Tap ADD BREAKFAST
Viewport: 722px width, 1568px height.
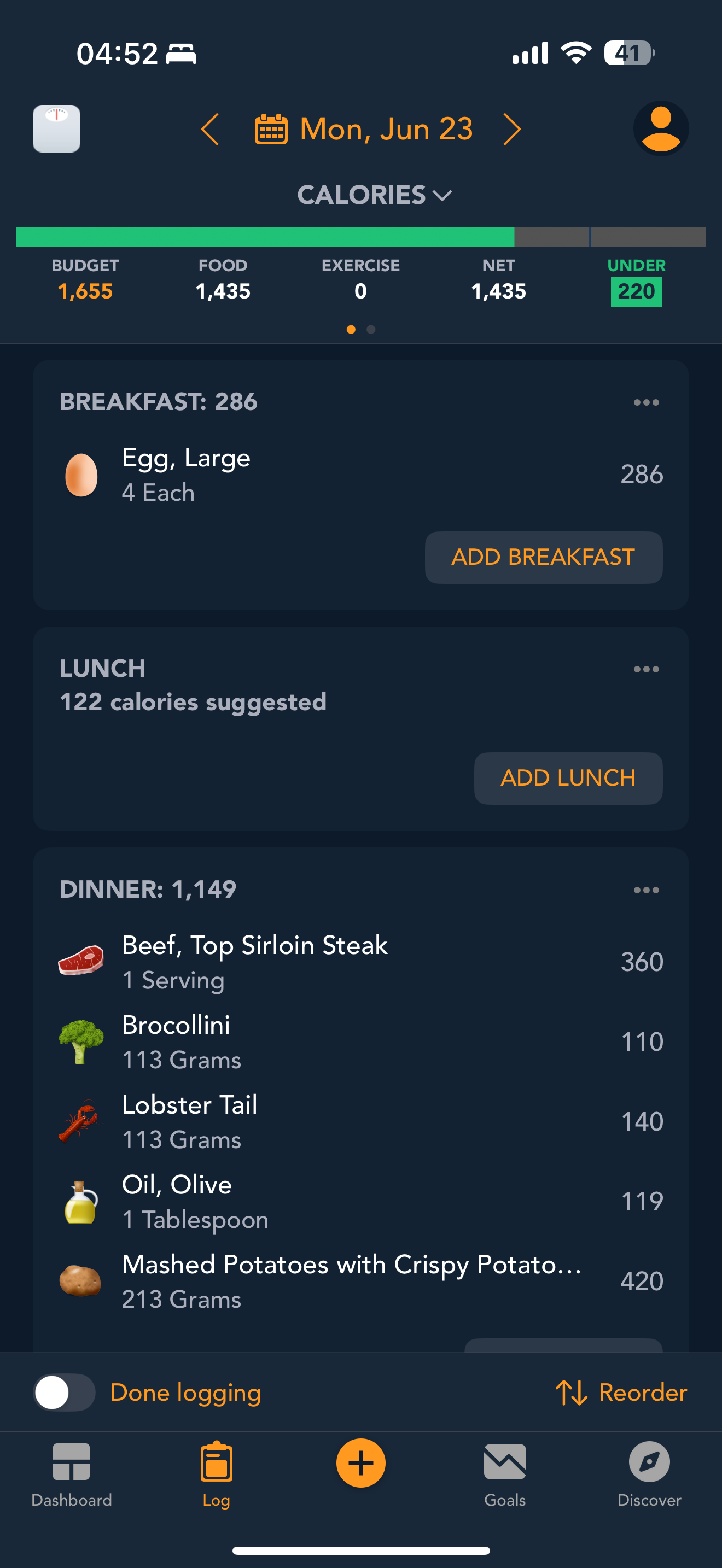pyautogui.click(x=544, y=558)
